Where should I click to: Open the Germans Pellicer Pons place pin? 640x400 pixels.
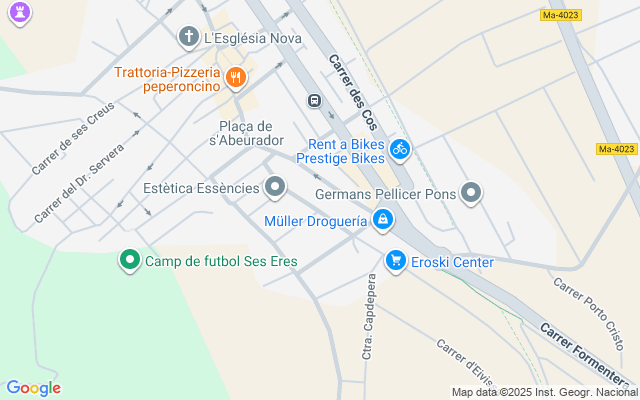point(472,193)
